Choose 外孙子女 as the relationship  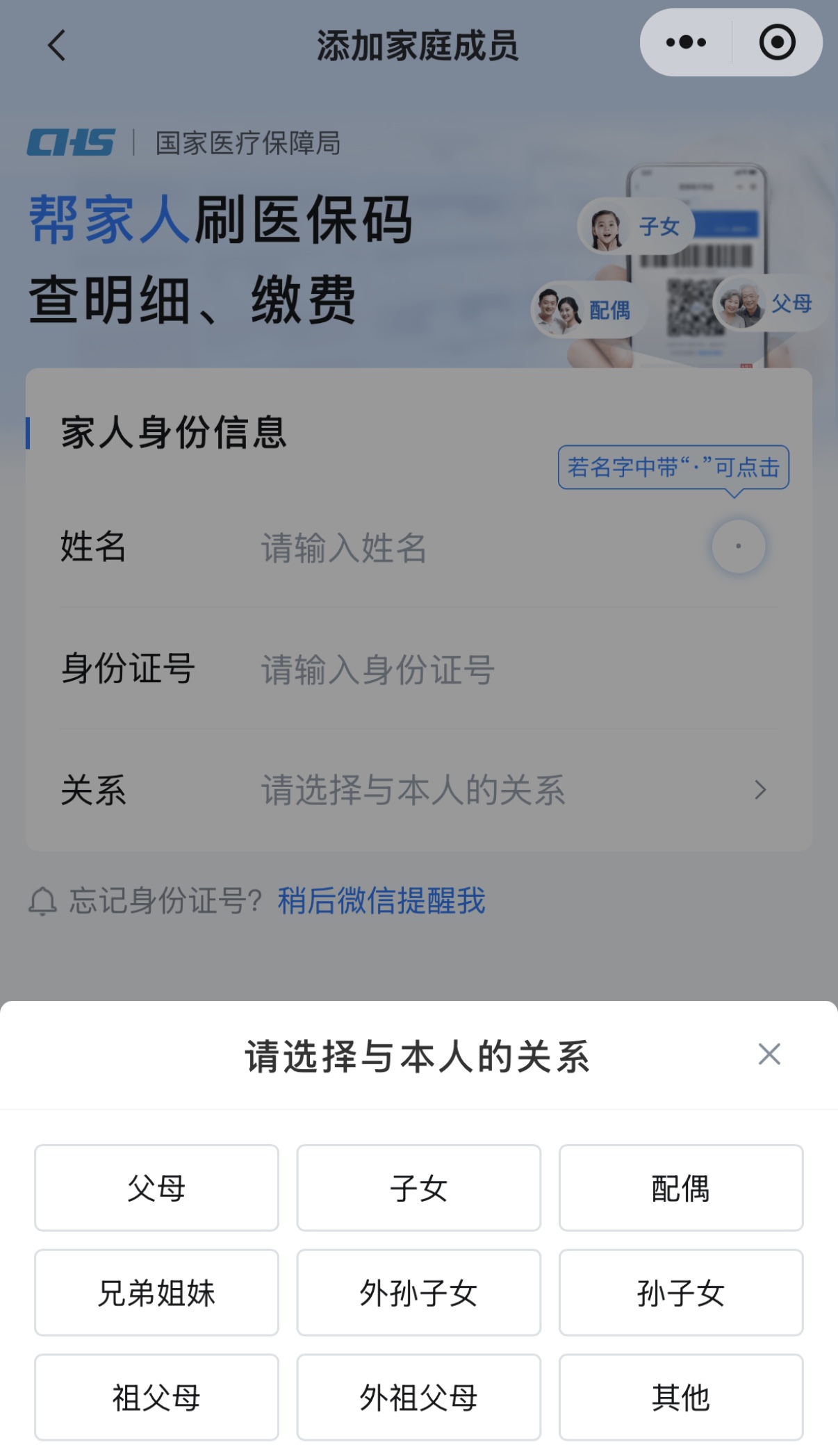[418, 1293]
